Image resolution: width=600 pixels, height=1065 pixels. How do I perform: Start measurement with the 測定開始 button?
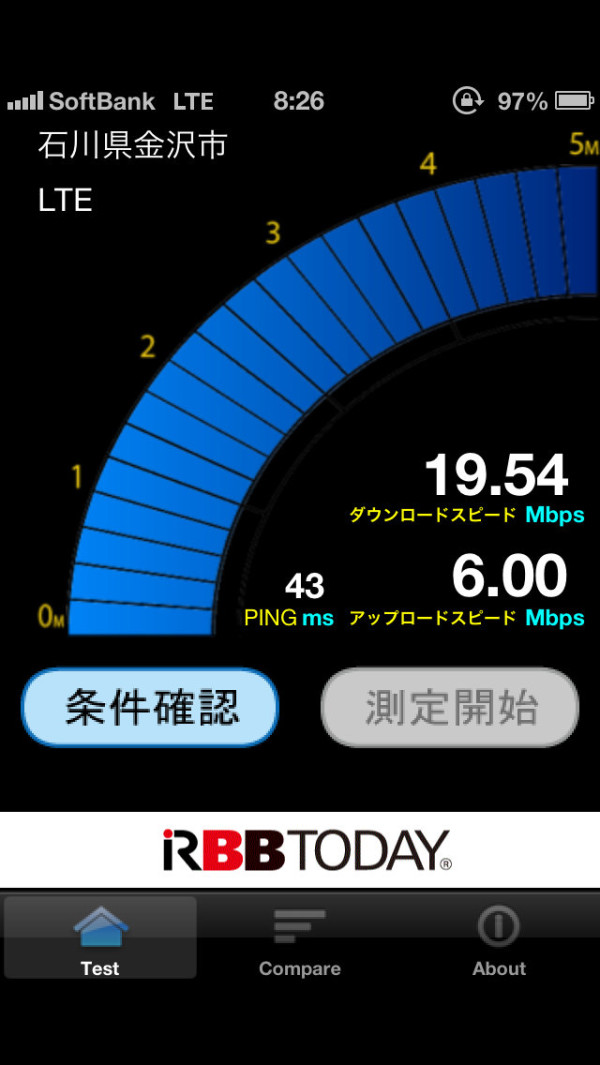pos(450,707)
